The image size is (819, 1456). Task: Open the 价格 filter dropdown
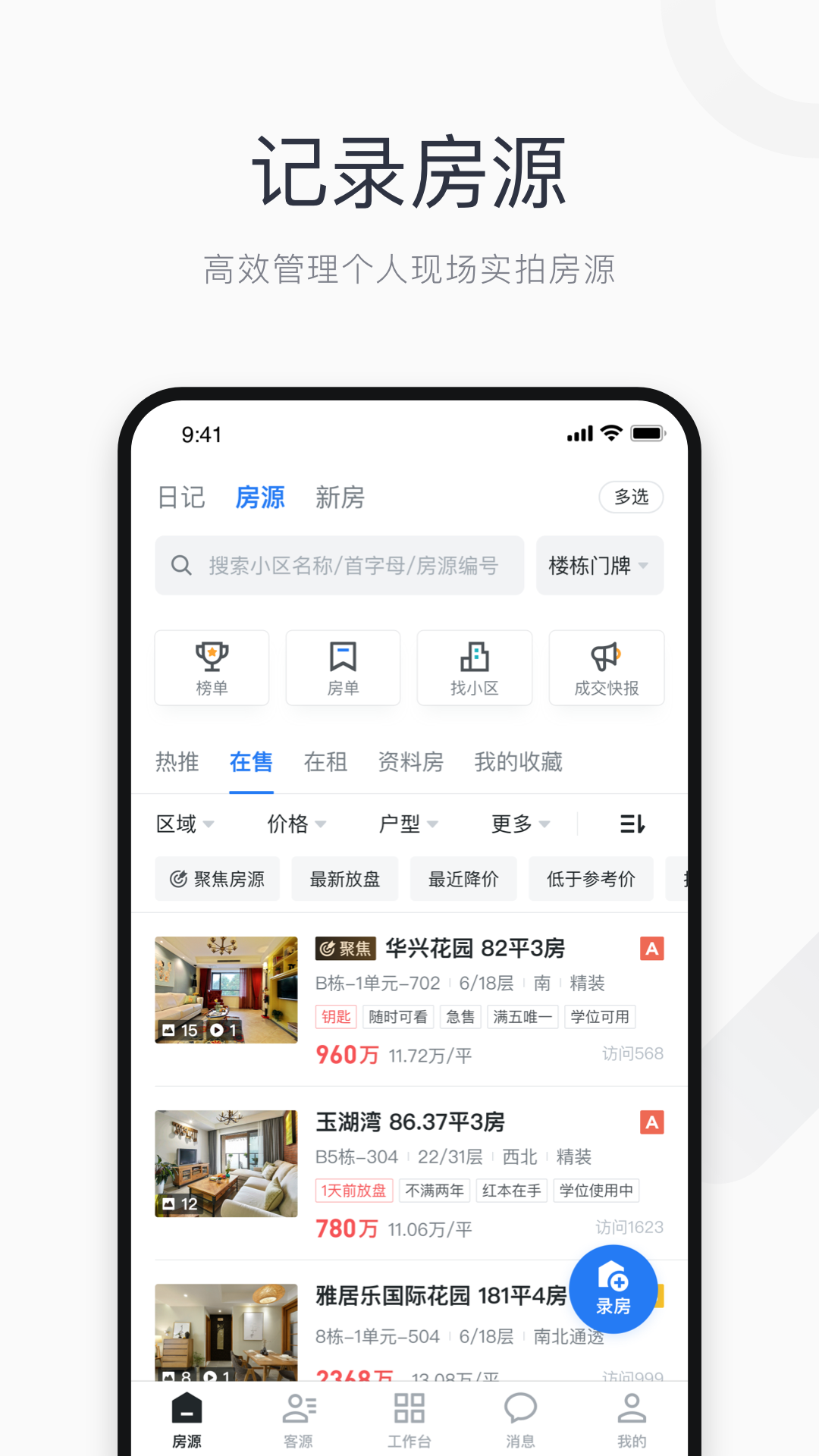(x=296, y=824)
